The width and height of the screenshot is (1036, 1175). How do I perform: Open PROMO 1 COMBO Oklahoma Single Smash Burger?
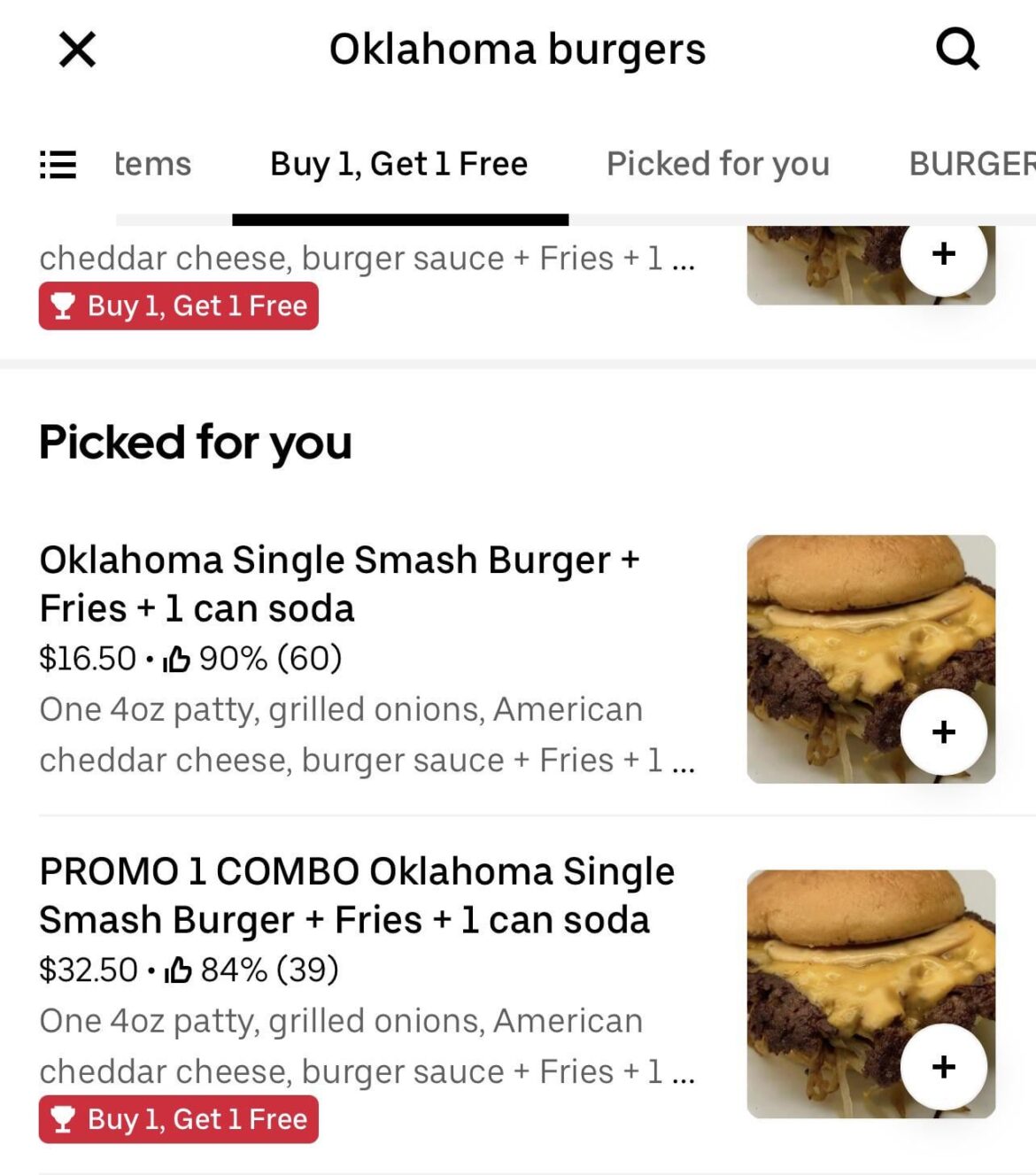click(354, 894)
